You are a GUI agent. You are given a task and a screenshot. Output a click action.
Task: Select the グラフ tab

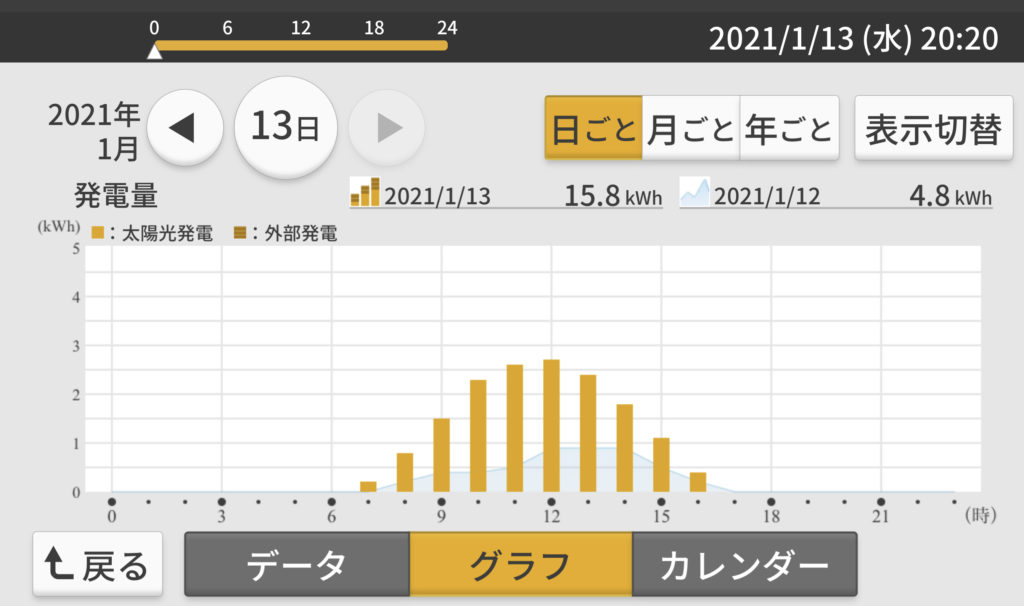(520, 565)
